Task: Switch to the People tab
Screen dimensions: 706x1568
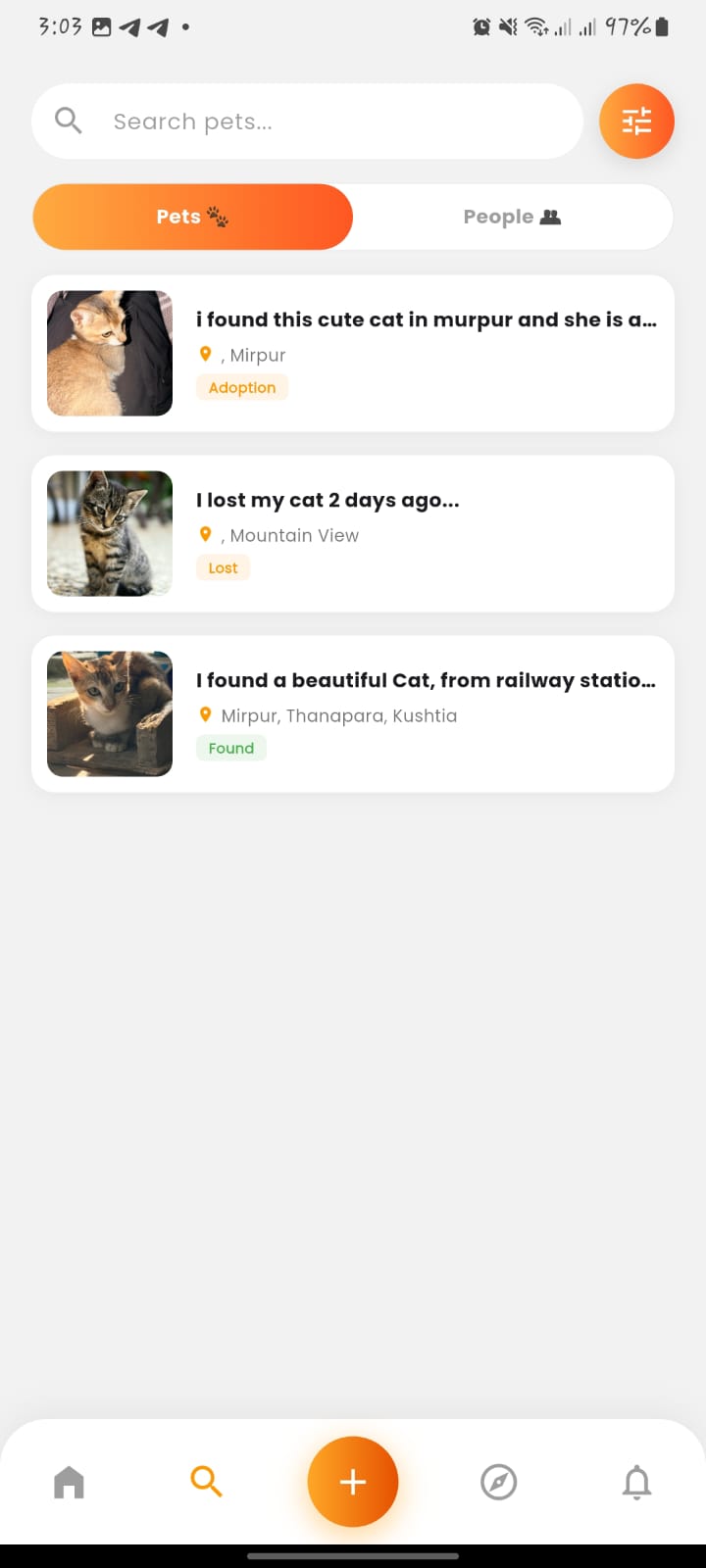Action: click(512, 217)
